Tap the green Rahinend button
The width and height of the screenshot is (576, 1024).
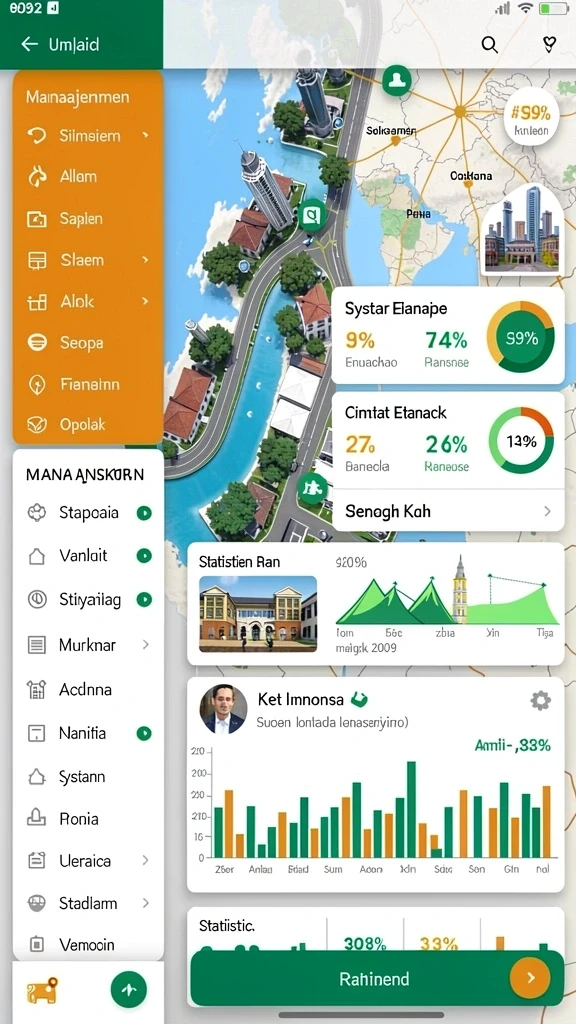pyautogui.click(x=377, y=978)
